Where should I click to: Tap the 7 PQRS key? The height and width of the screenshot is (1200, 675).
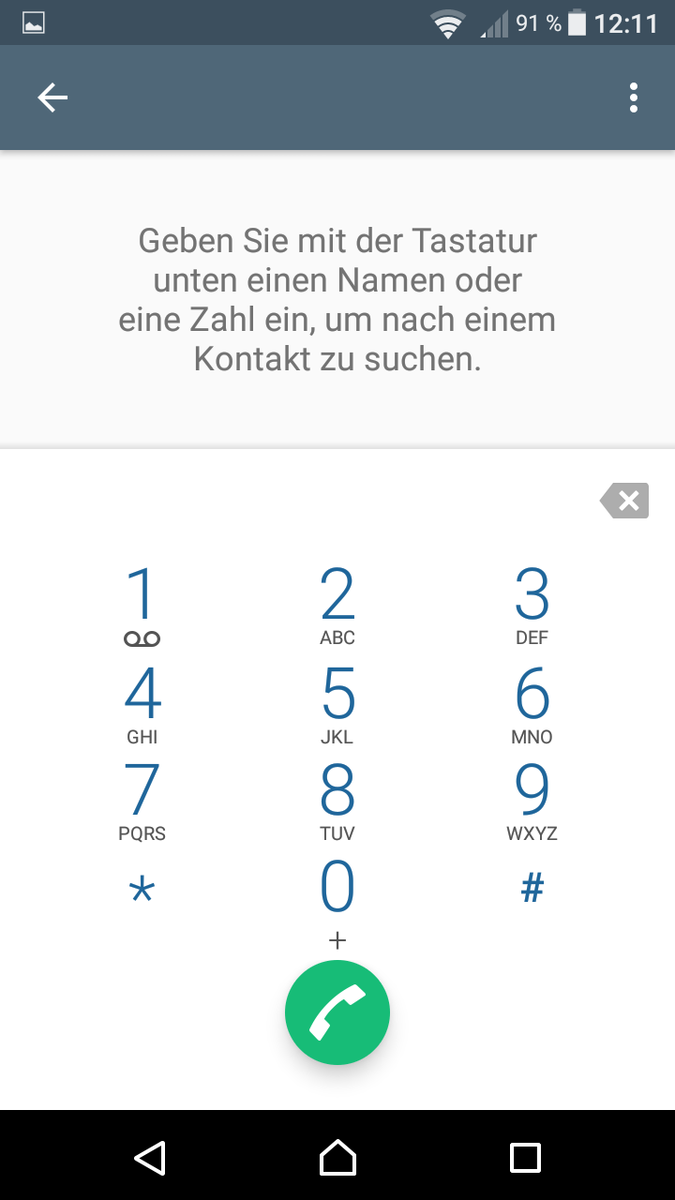pos(142,801)
